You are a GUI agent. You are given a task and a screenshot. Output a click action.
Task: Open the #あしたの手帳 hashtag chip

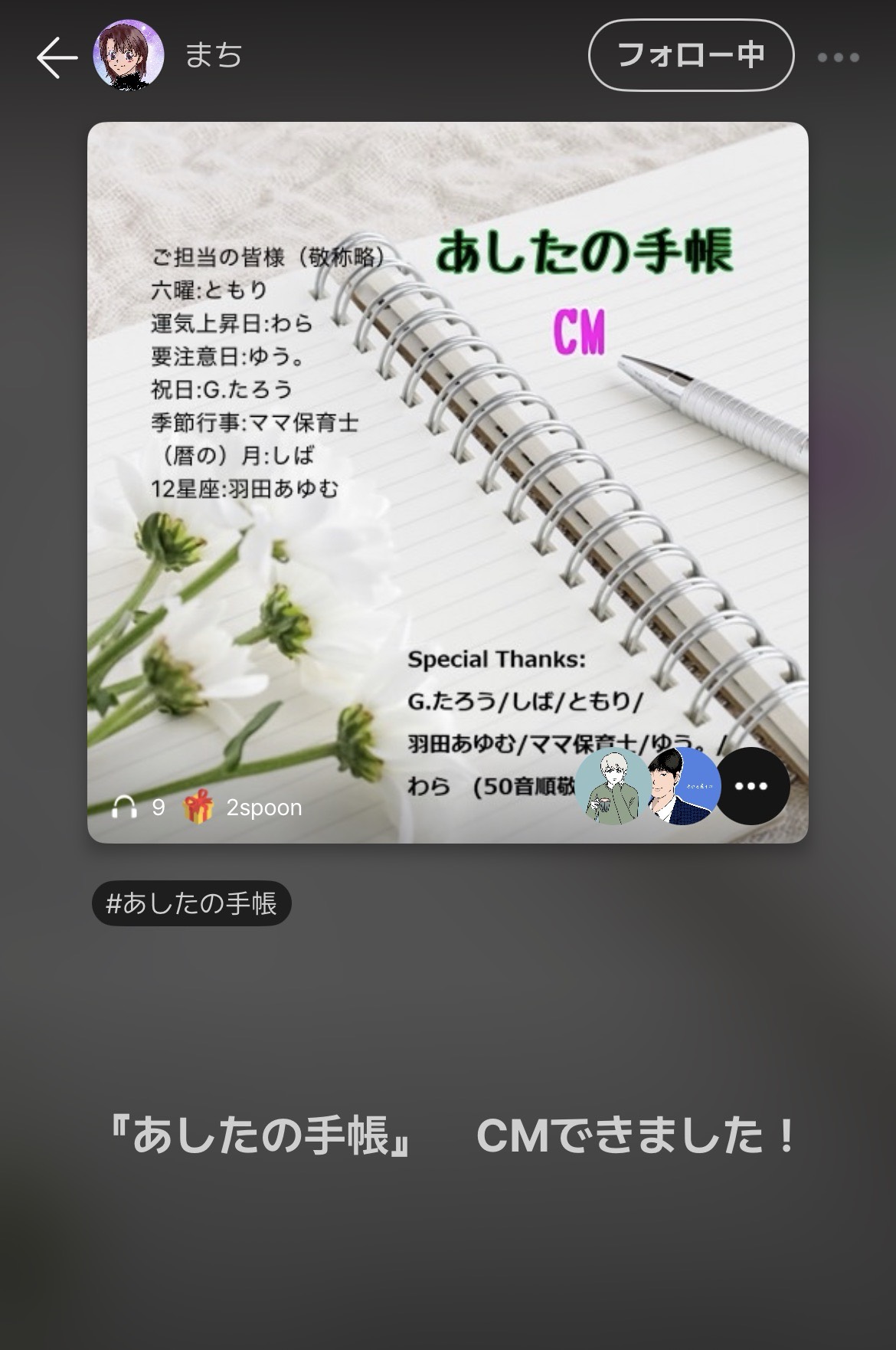(191, 903)
